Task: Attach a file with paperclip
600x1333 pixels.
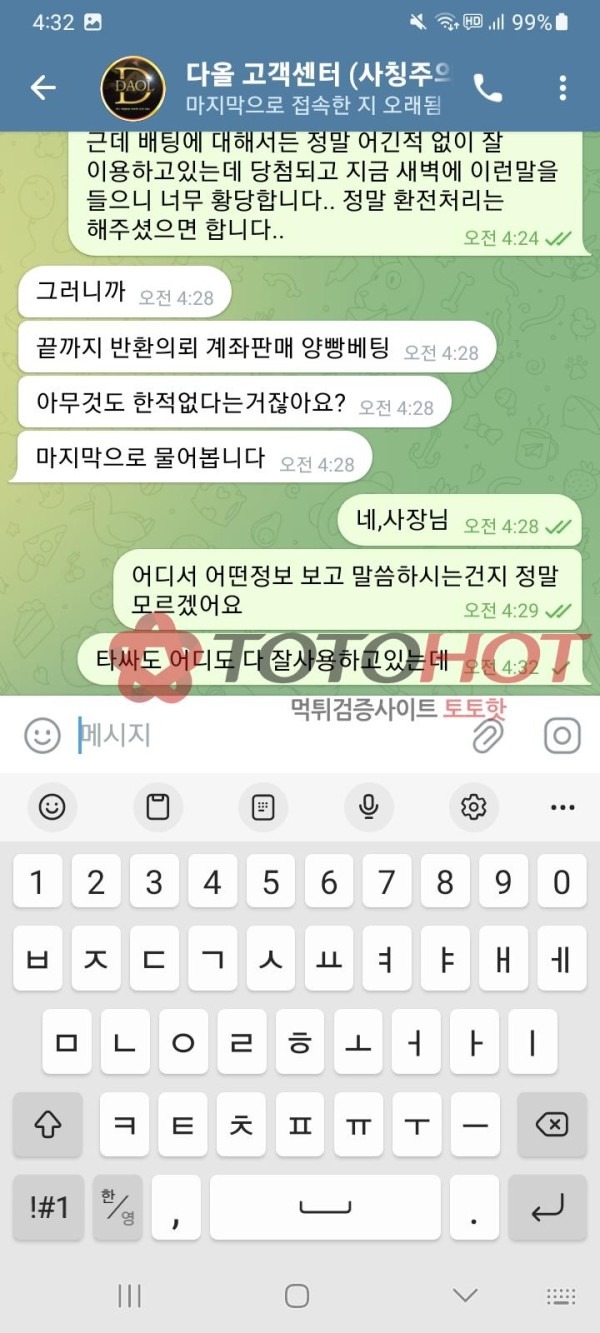Action: click(487, 736)
